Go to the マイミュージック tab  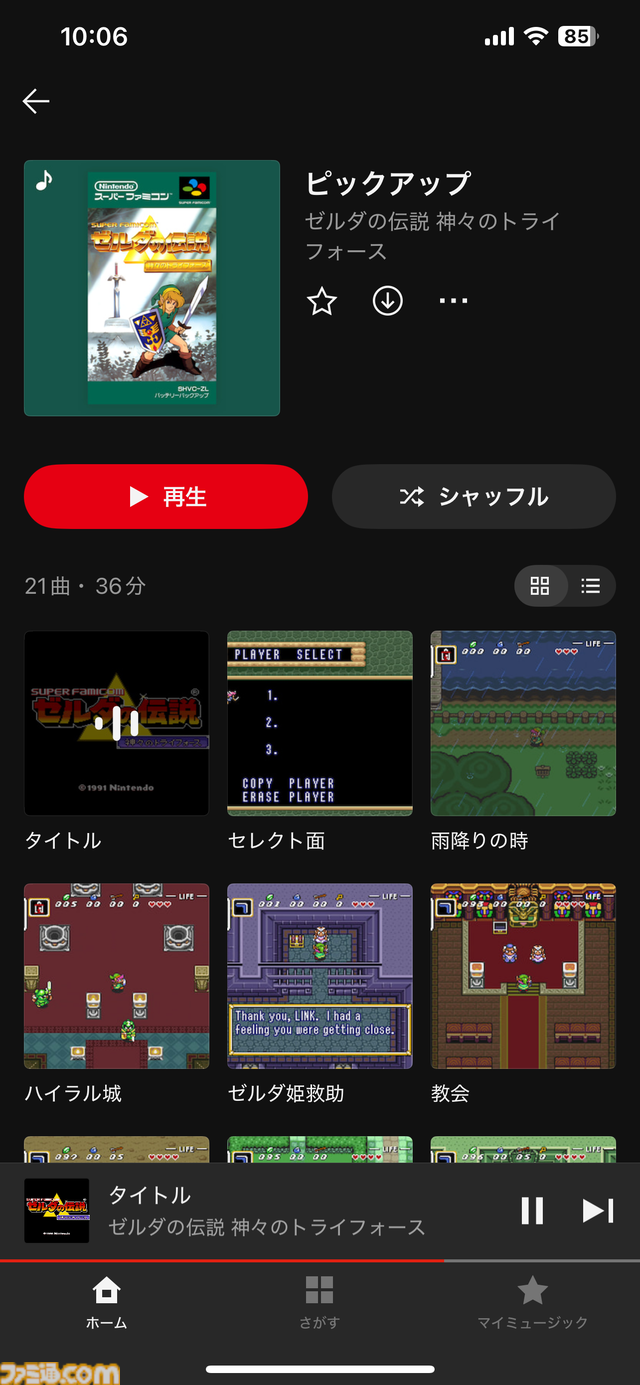coord(532,1303)
